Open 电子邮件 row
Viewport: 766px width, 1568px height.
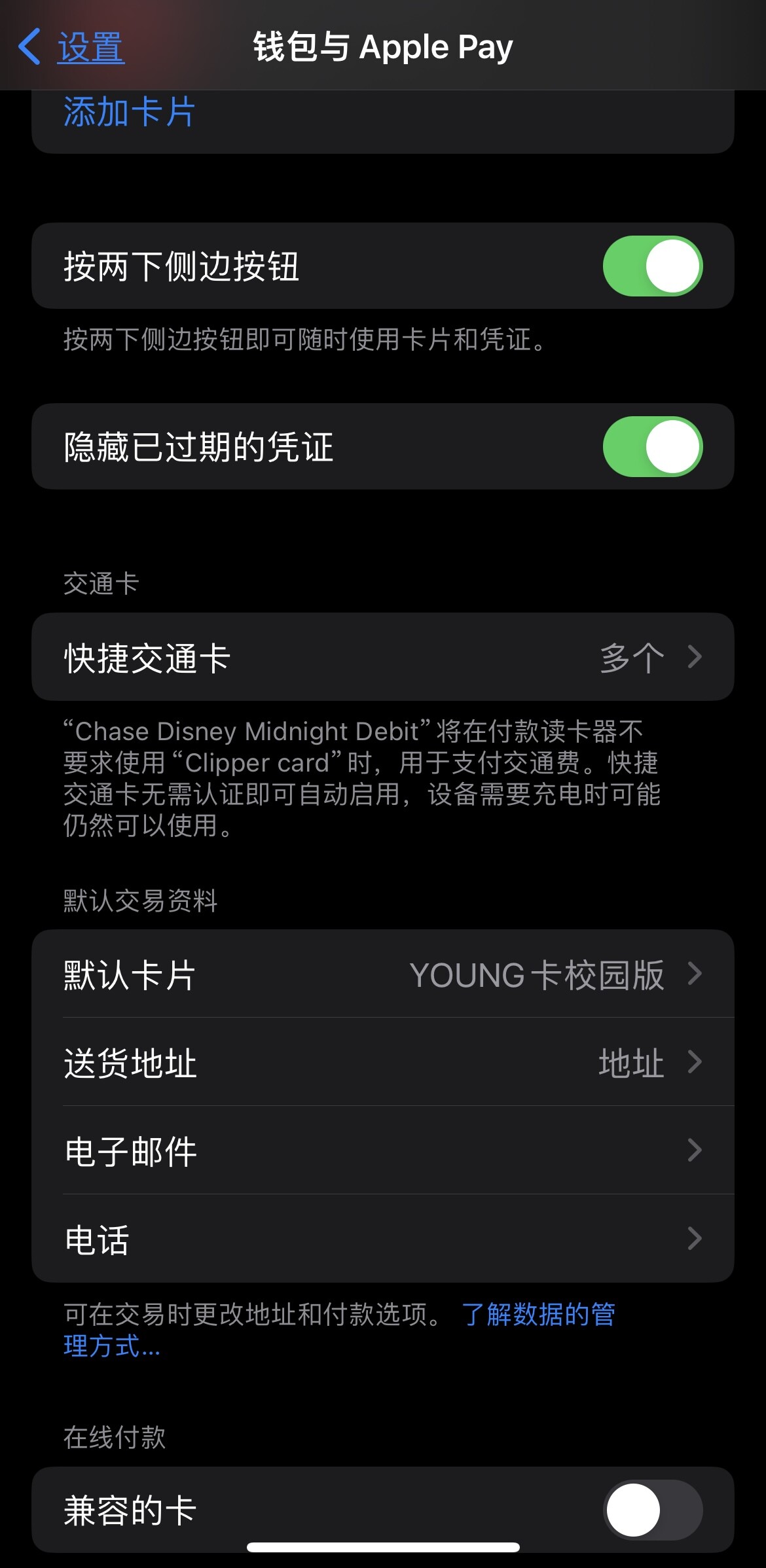pyautogui.click(x=382, y=1150)
